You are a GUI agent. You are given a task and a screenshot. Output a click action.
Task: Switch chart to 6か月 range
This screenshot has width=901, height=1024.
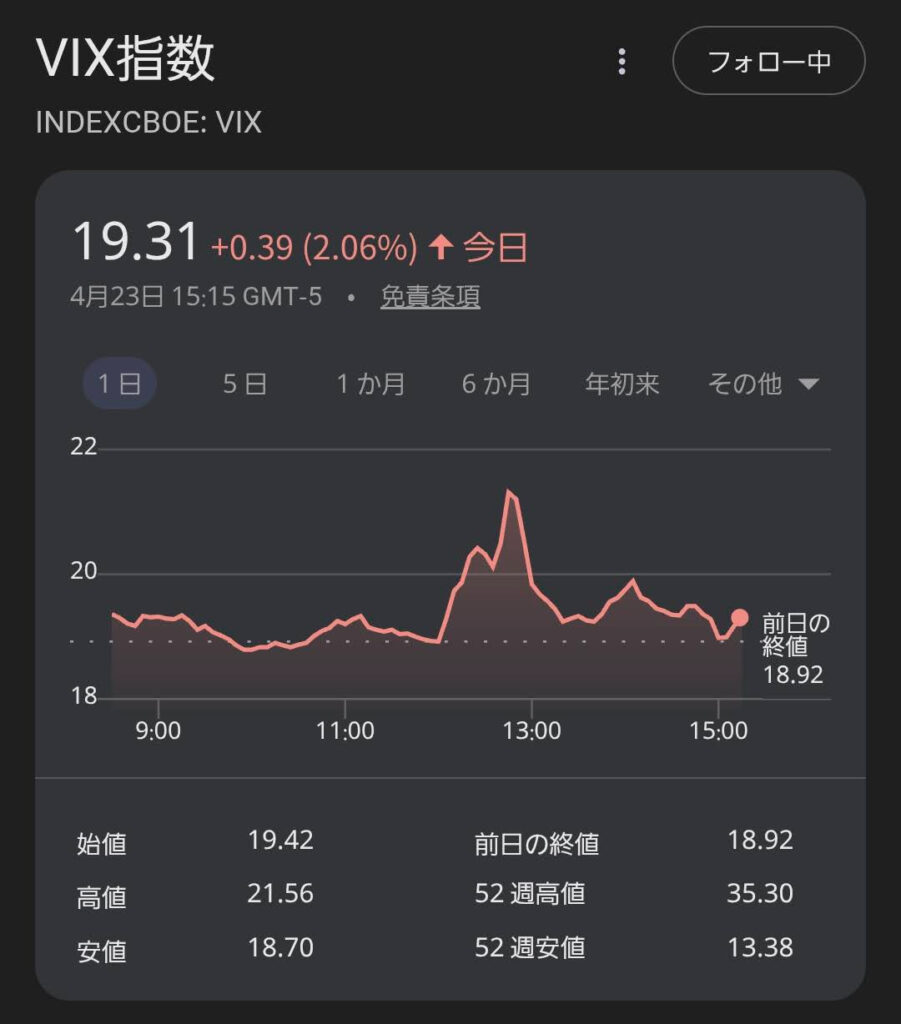point(496,384)
